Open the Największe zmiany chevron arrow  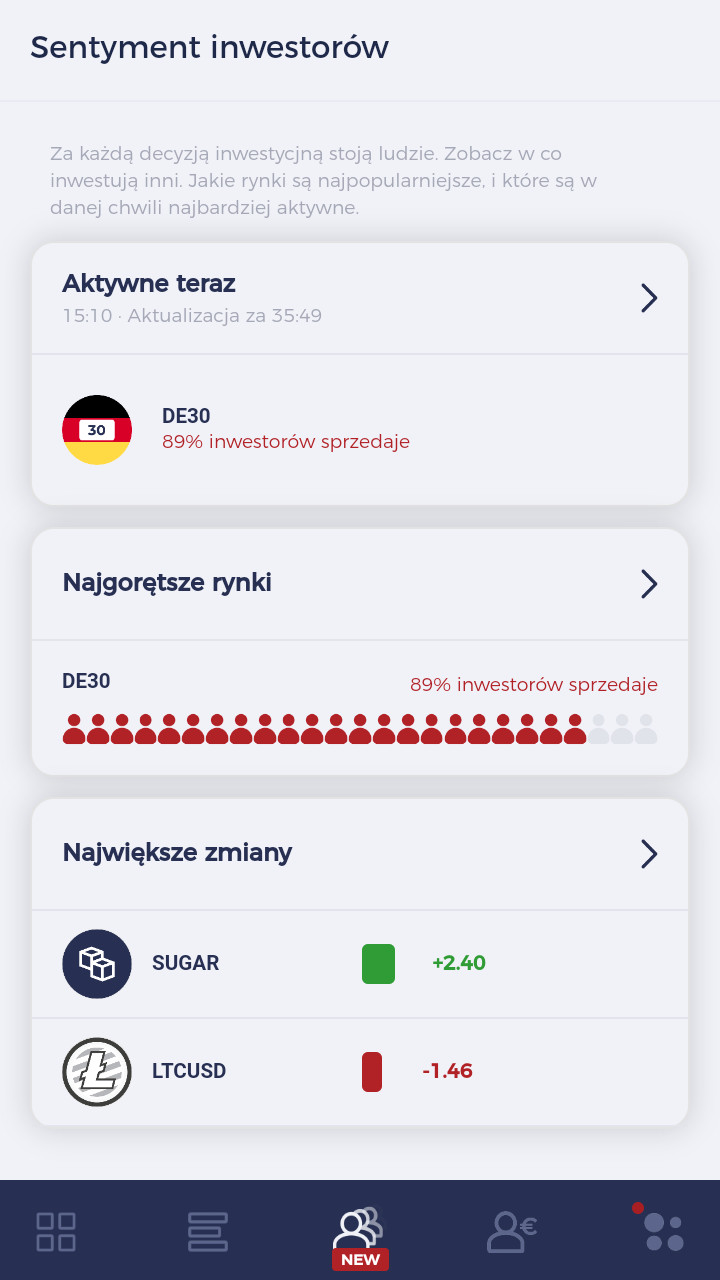click(x=649, y=854)
